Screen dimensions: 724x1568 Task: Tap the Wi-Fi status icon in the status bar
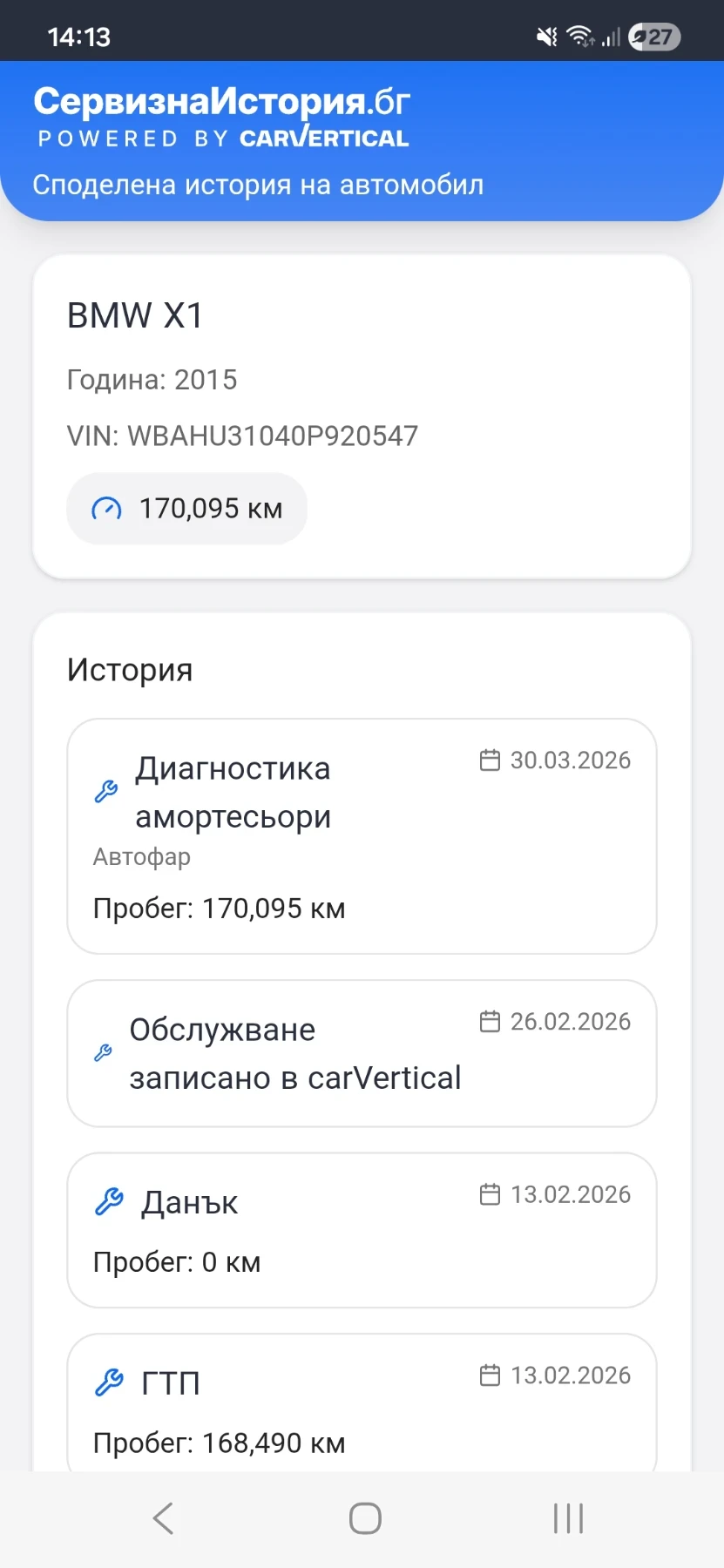[x=579, y=35]
